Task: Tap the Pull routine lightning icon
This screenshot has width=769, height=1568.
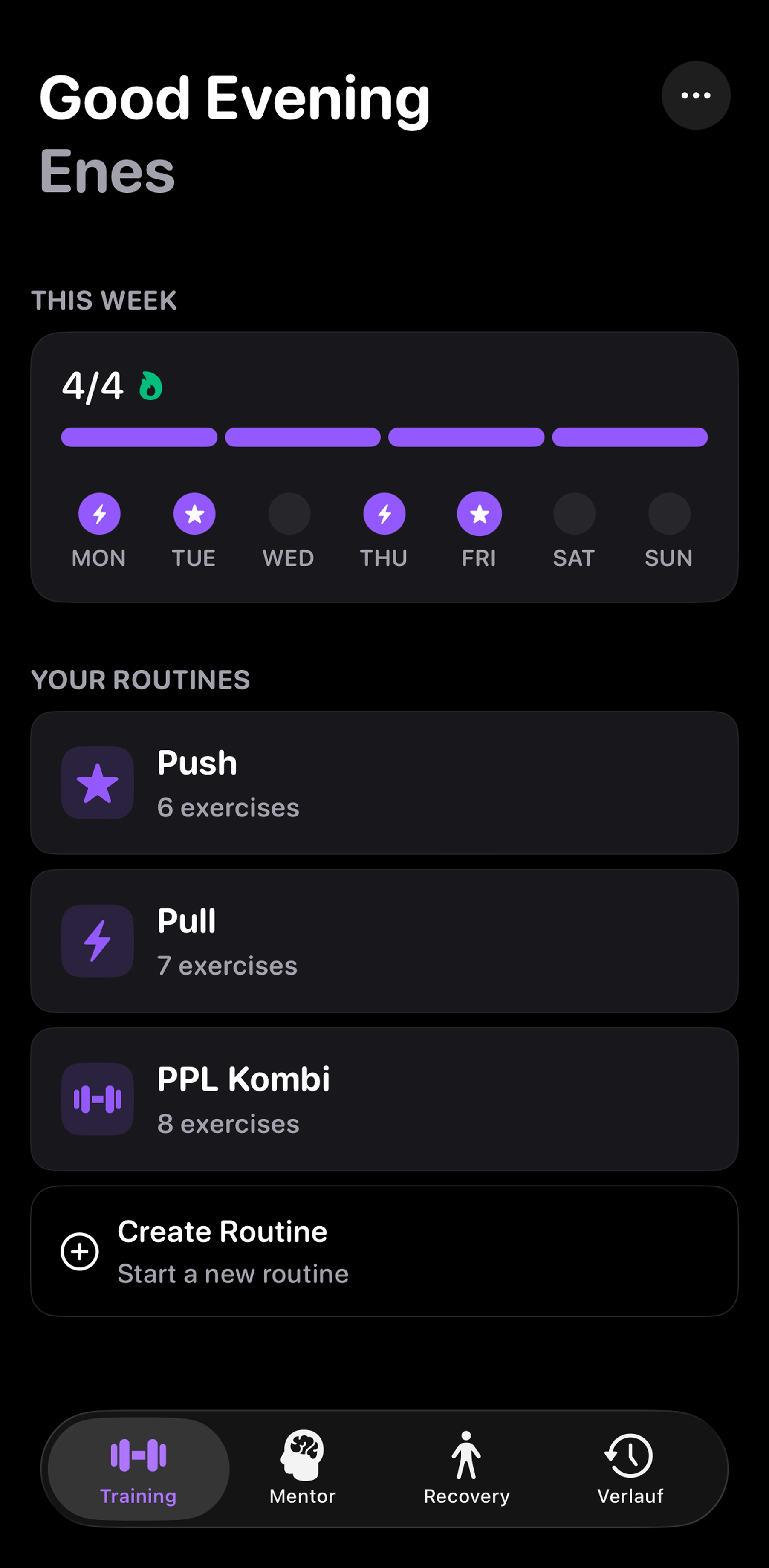Action: click(x=98, y=941)
